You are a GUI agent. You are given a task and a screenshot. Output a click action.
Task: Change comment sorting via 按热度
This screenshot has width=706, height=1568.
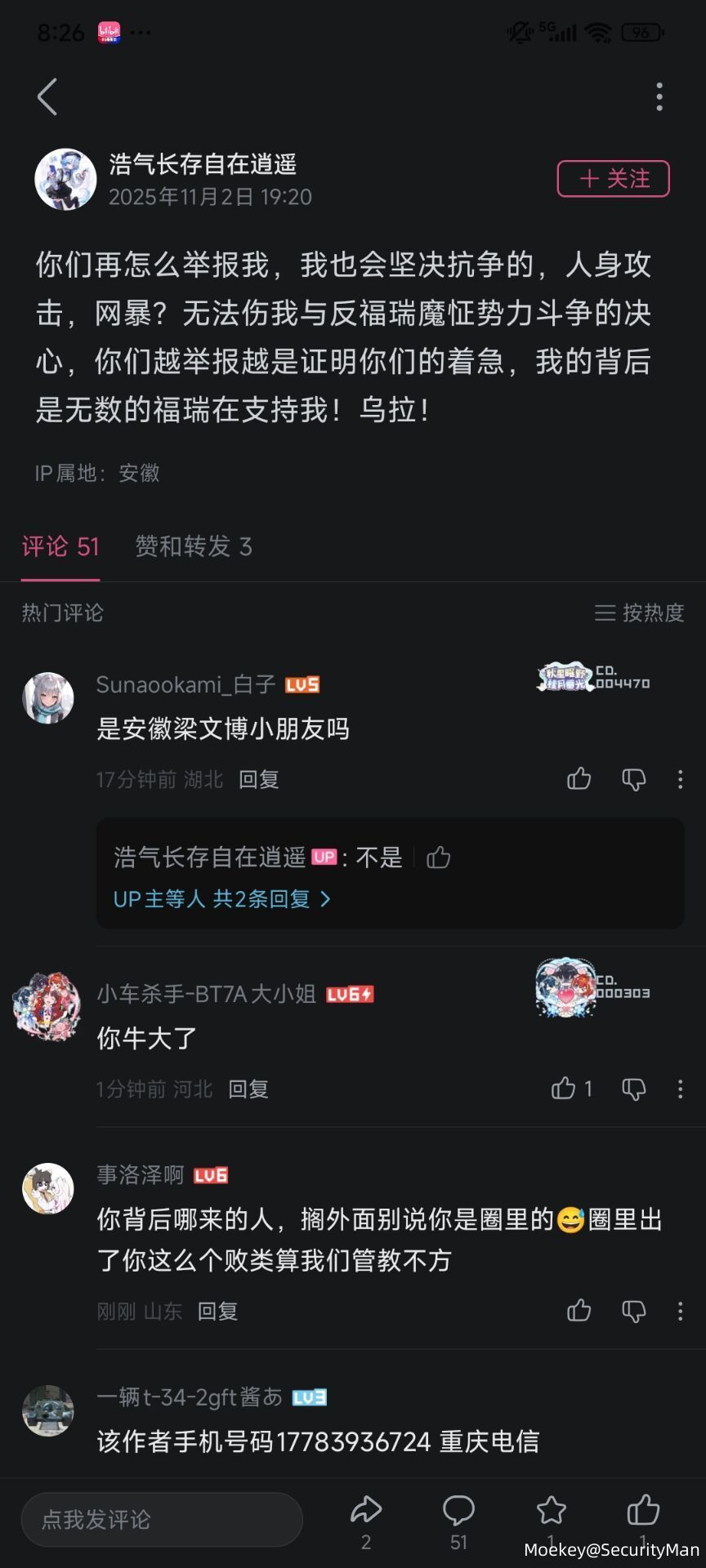[x=639, y=612]
